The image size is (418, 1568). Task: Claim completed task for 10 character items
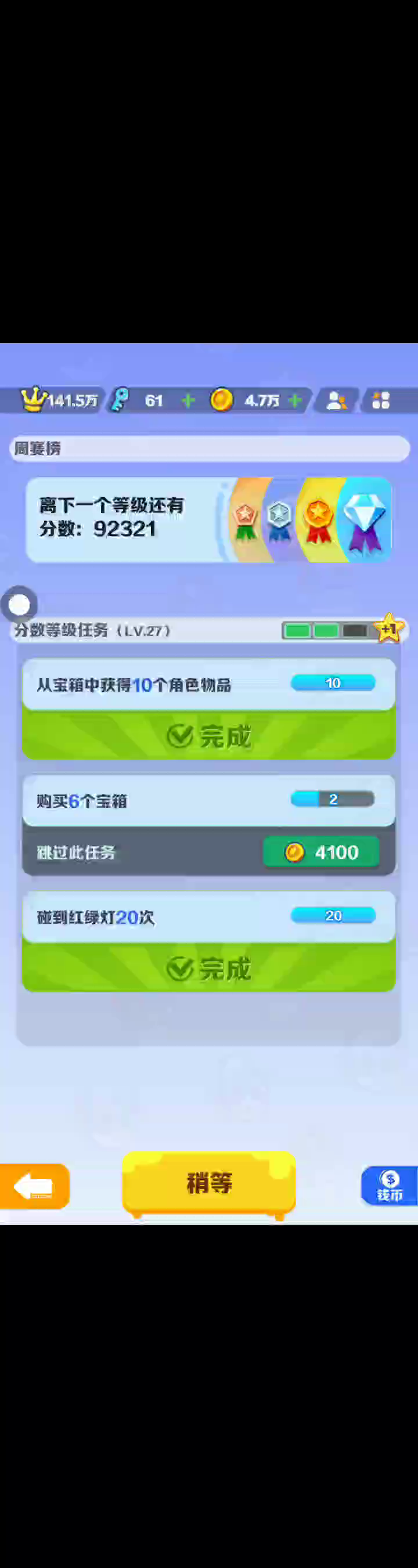pos(208,736)
